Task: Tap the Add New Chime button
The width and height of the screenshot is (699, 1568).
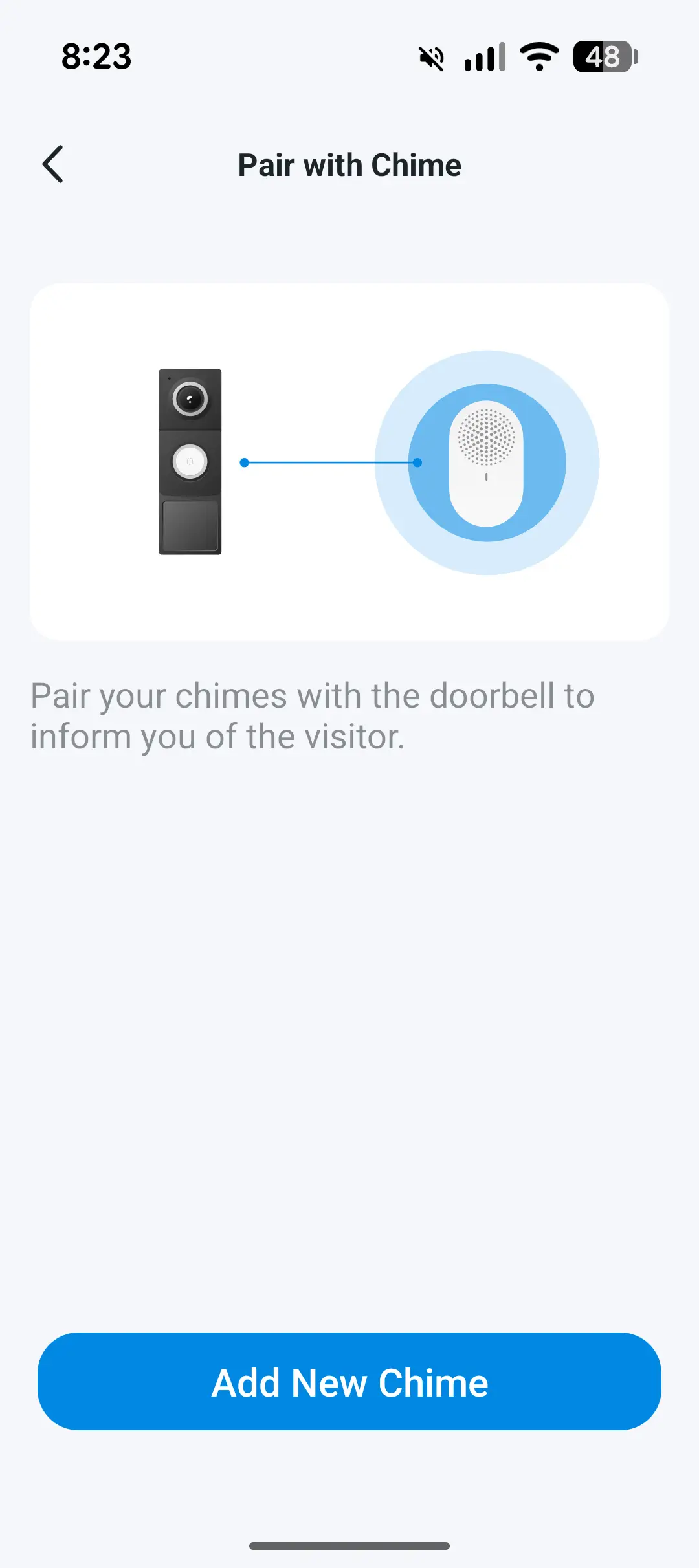Action: (x=349, y=1381)
